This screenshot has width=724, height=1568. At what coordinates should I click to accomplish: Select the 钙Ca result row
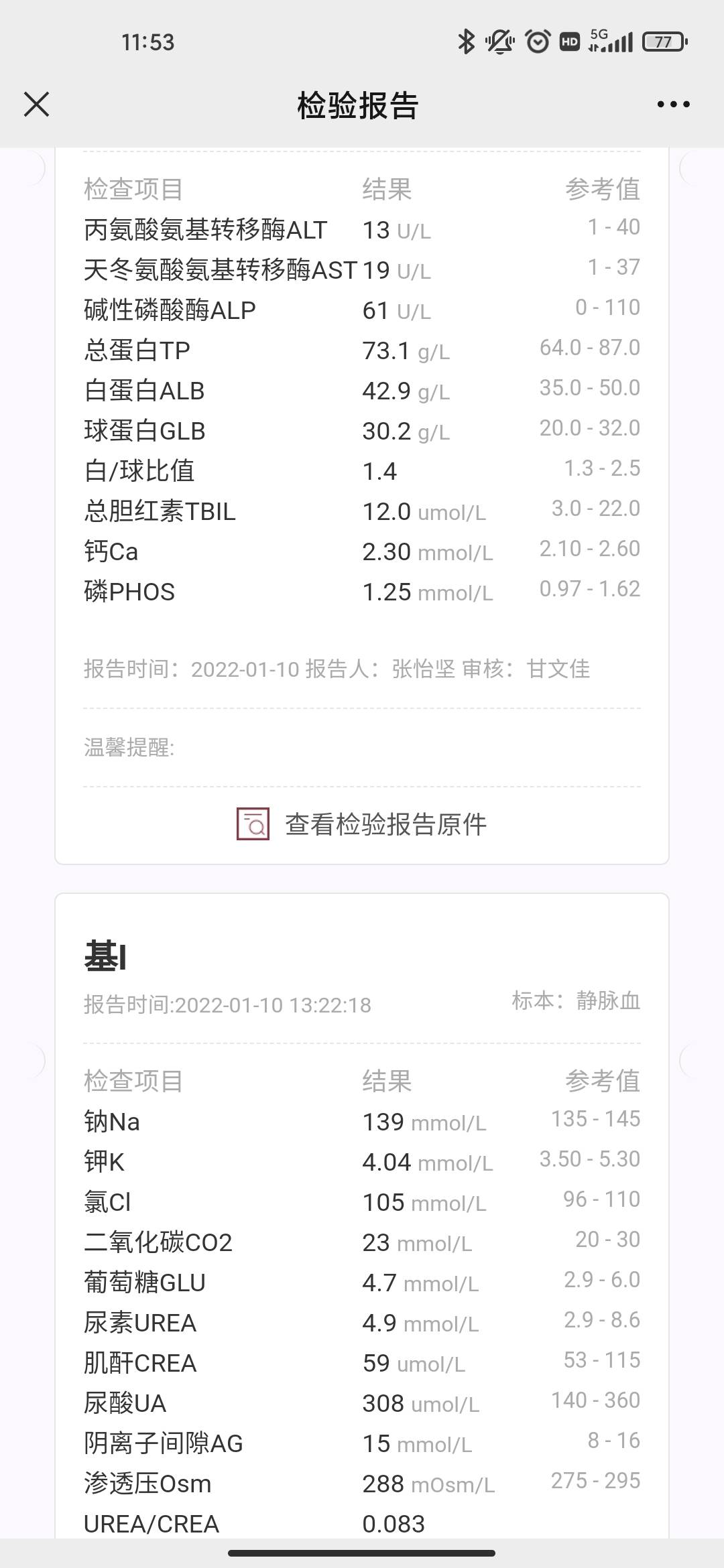click(x=362, y=551)
